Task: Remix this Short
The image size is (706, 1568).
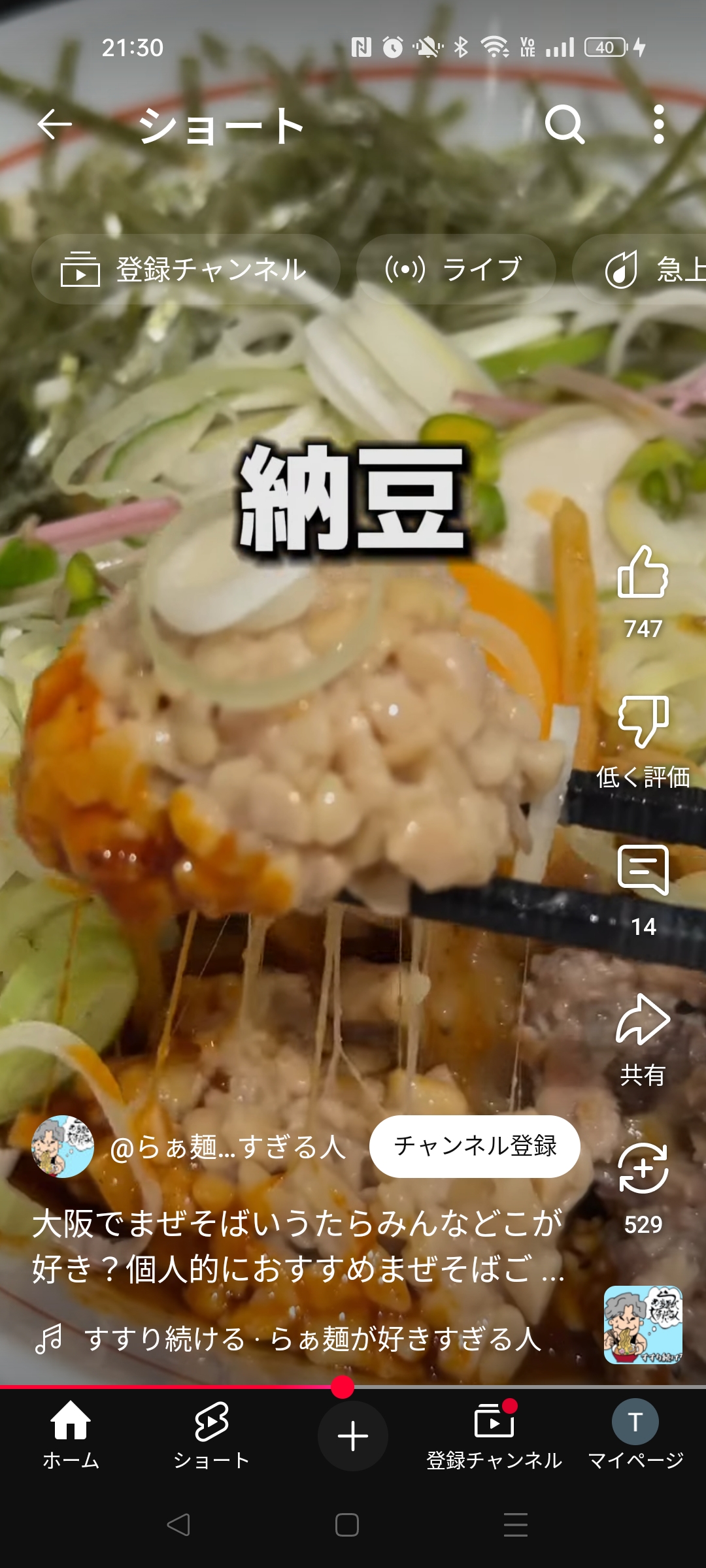Action: click(643, 1169)
